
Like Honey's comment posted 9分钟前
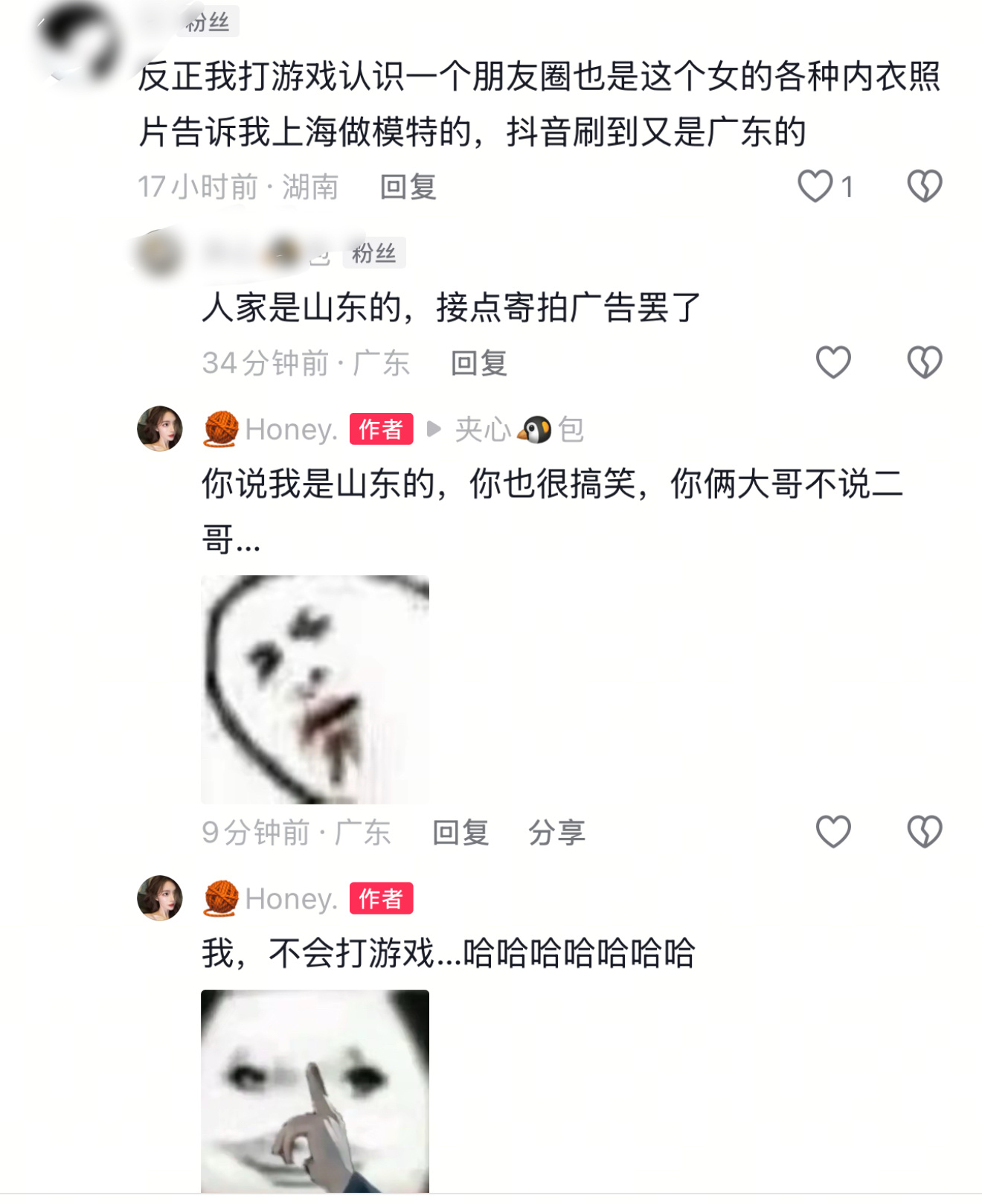tap(832, 831)
